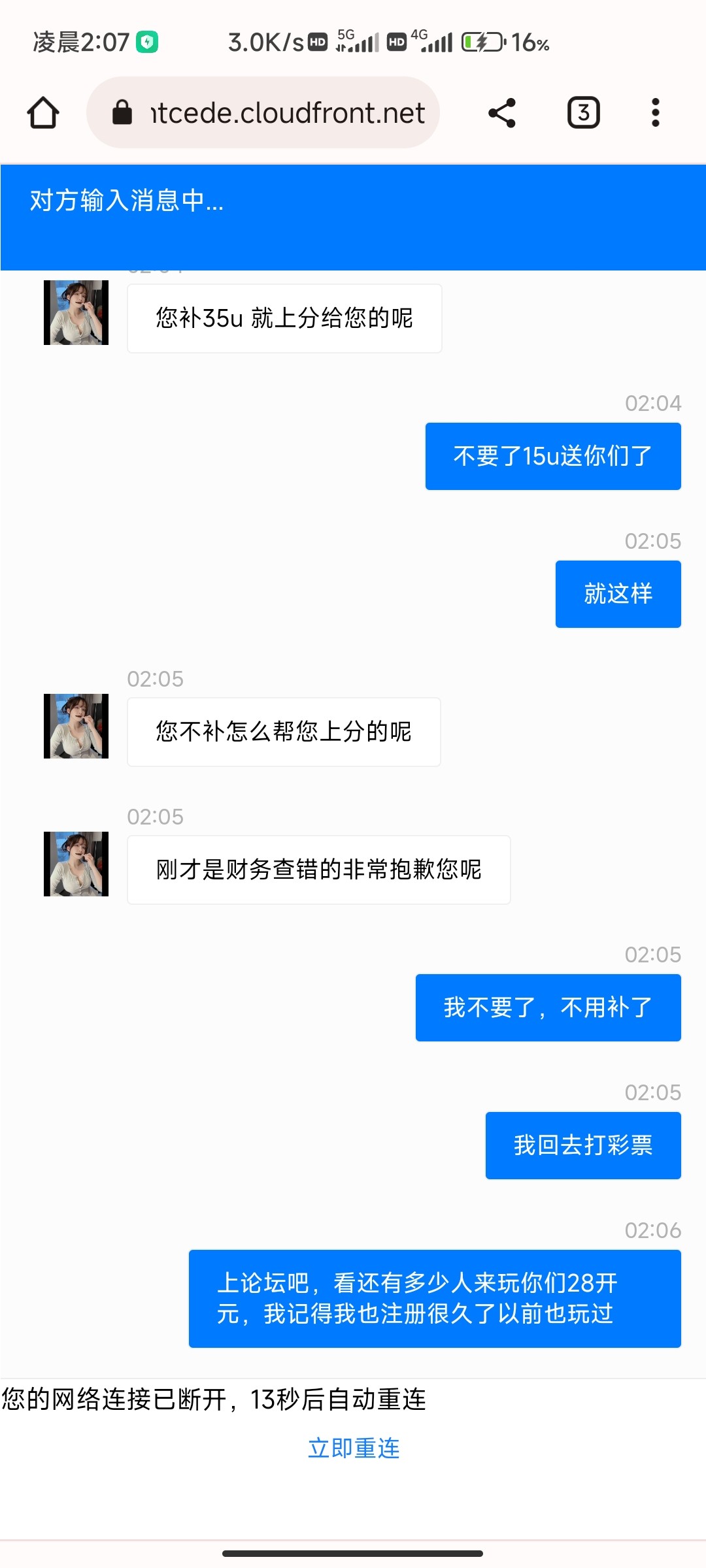Click the green shield icon in status bar
Viewport: 706px width, 1568px height.
[146, 41]
